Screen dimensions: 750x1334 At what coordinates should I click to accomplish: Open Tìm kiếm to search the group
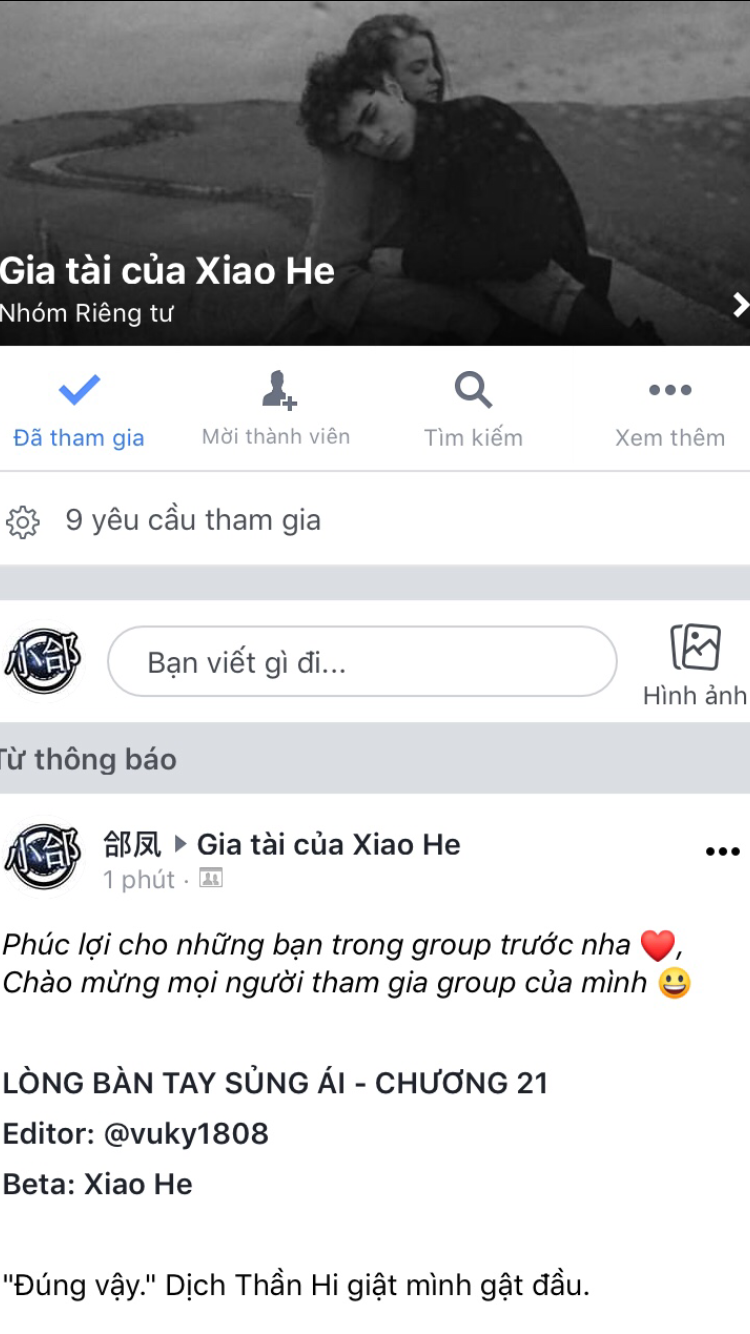tap(473, 411)
